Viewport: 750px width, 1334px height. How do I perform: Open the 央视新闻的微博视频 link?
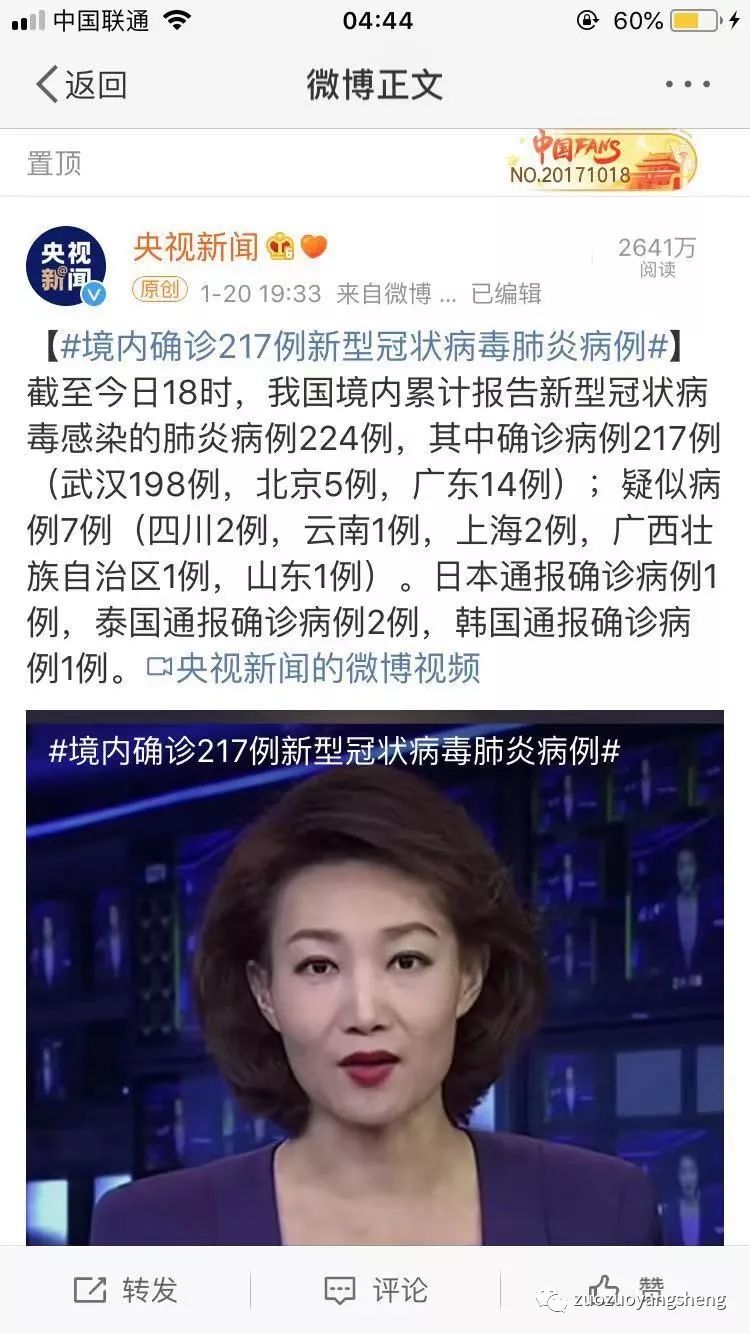tap(314, 668)
